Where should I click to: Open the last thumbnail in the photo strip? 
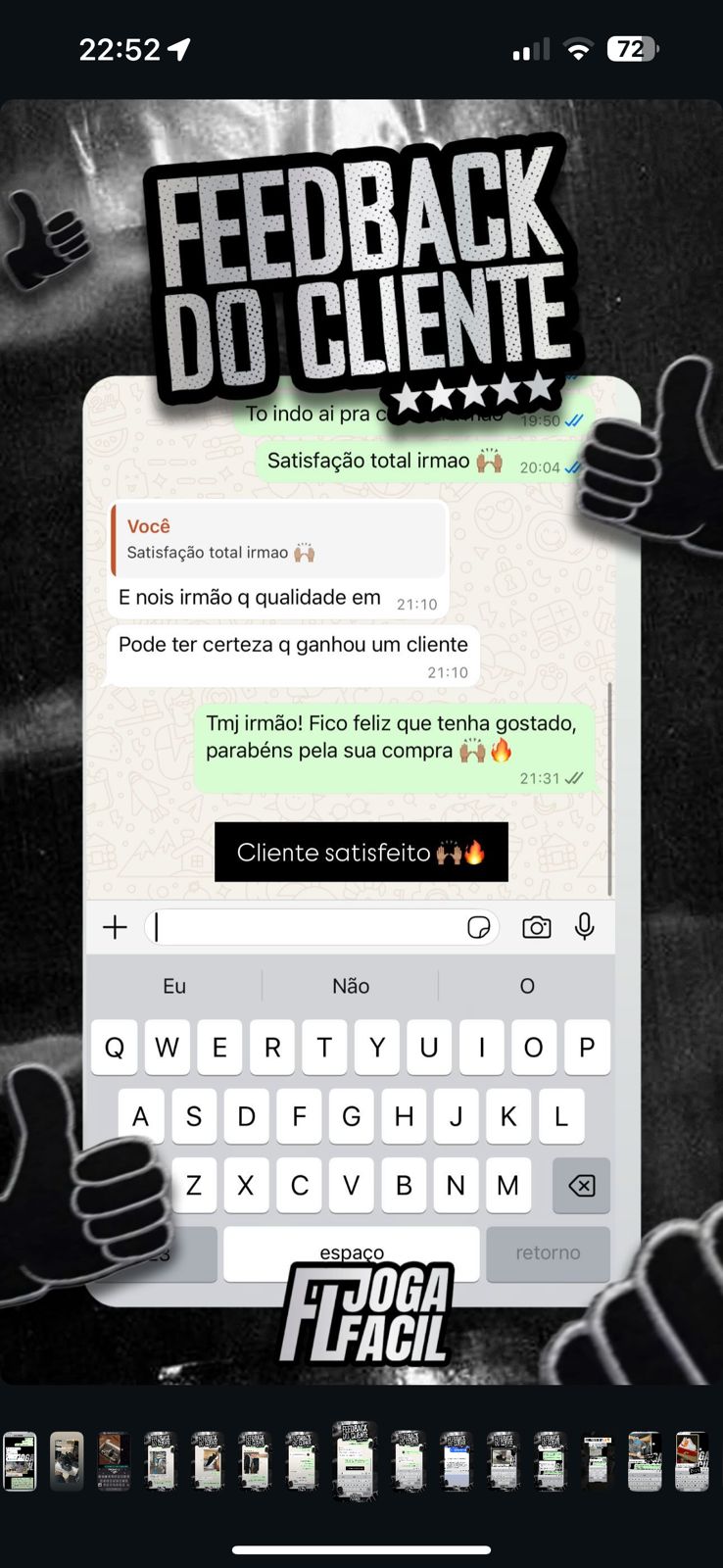(x=692, y=1461)
